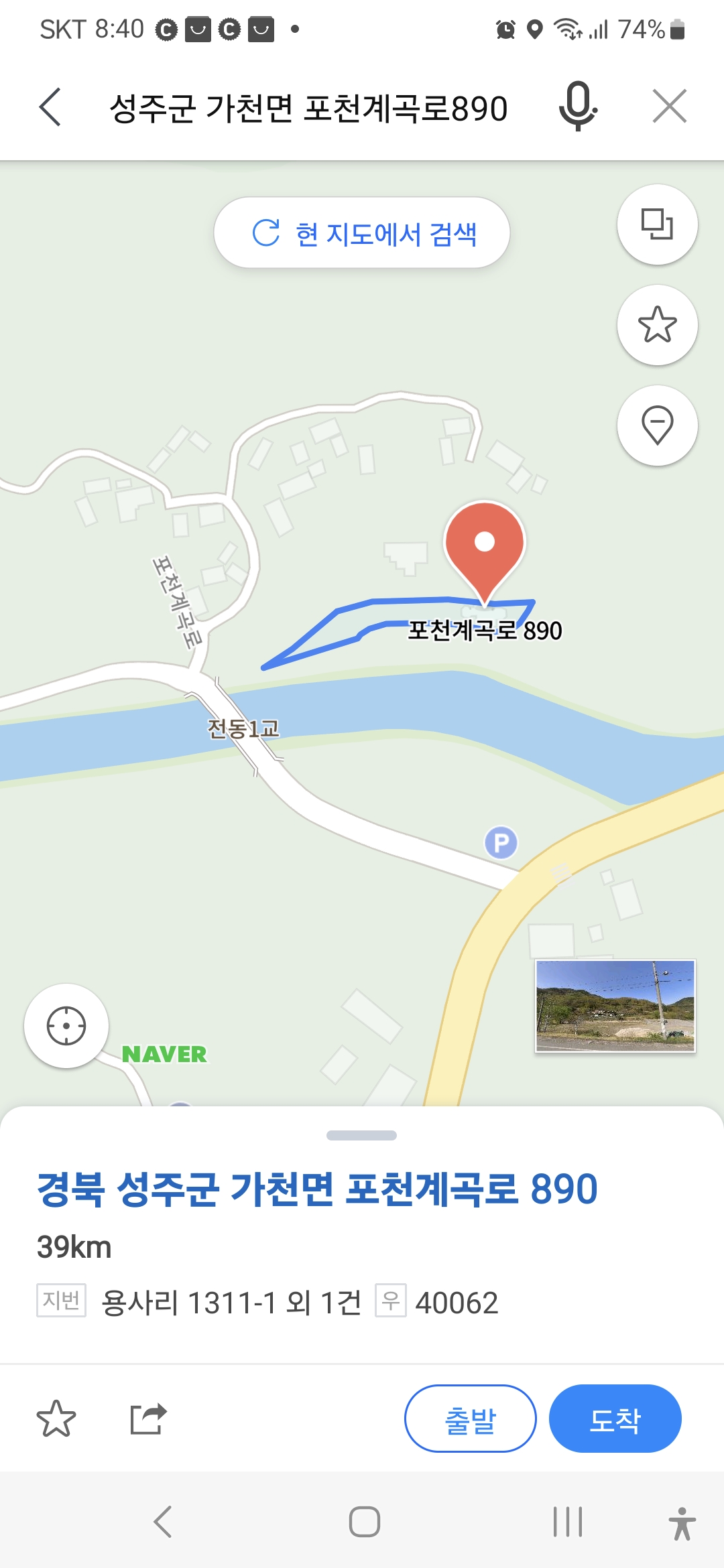The width and height of the screenshot is (724, 1568).
Task: Tap the location pin map button
Action: 657,426
